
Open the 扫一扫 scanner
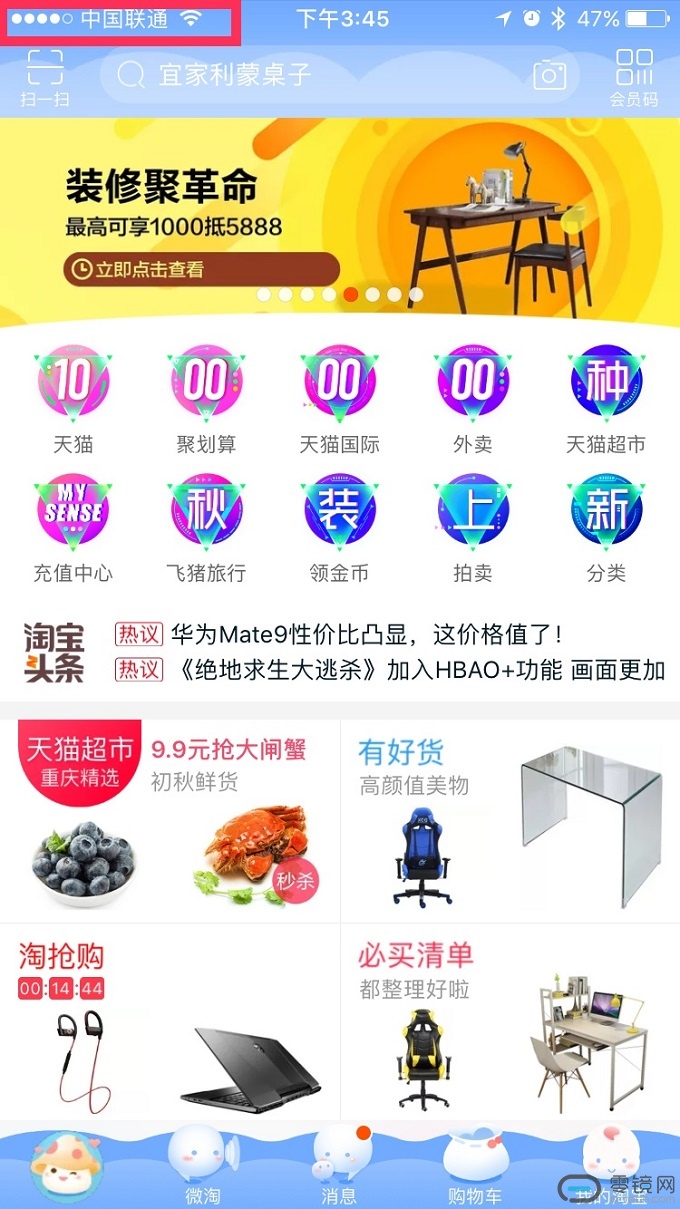(44, 76)
